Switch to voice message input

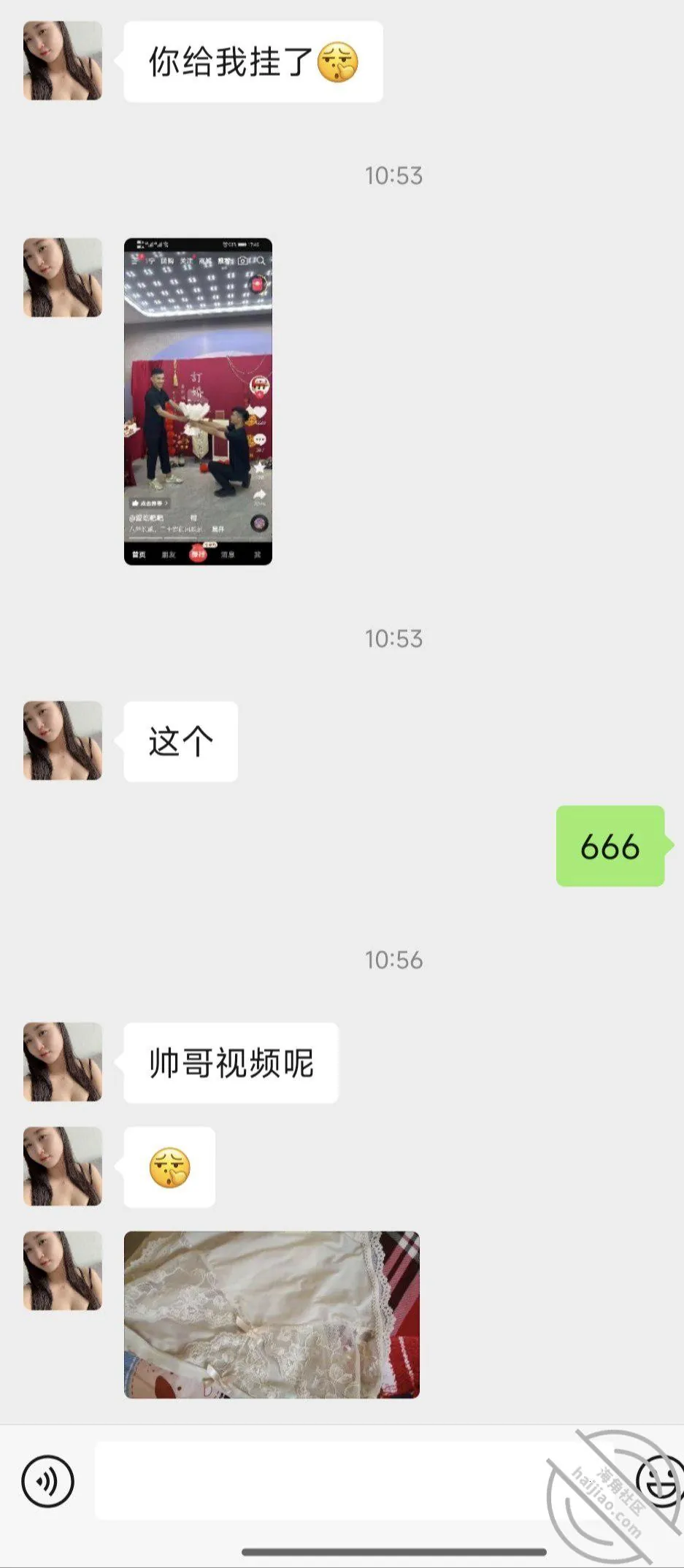pos(48,1481)
